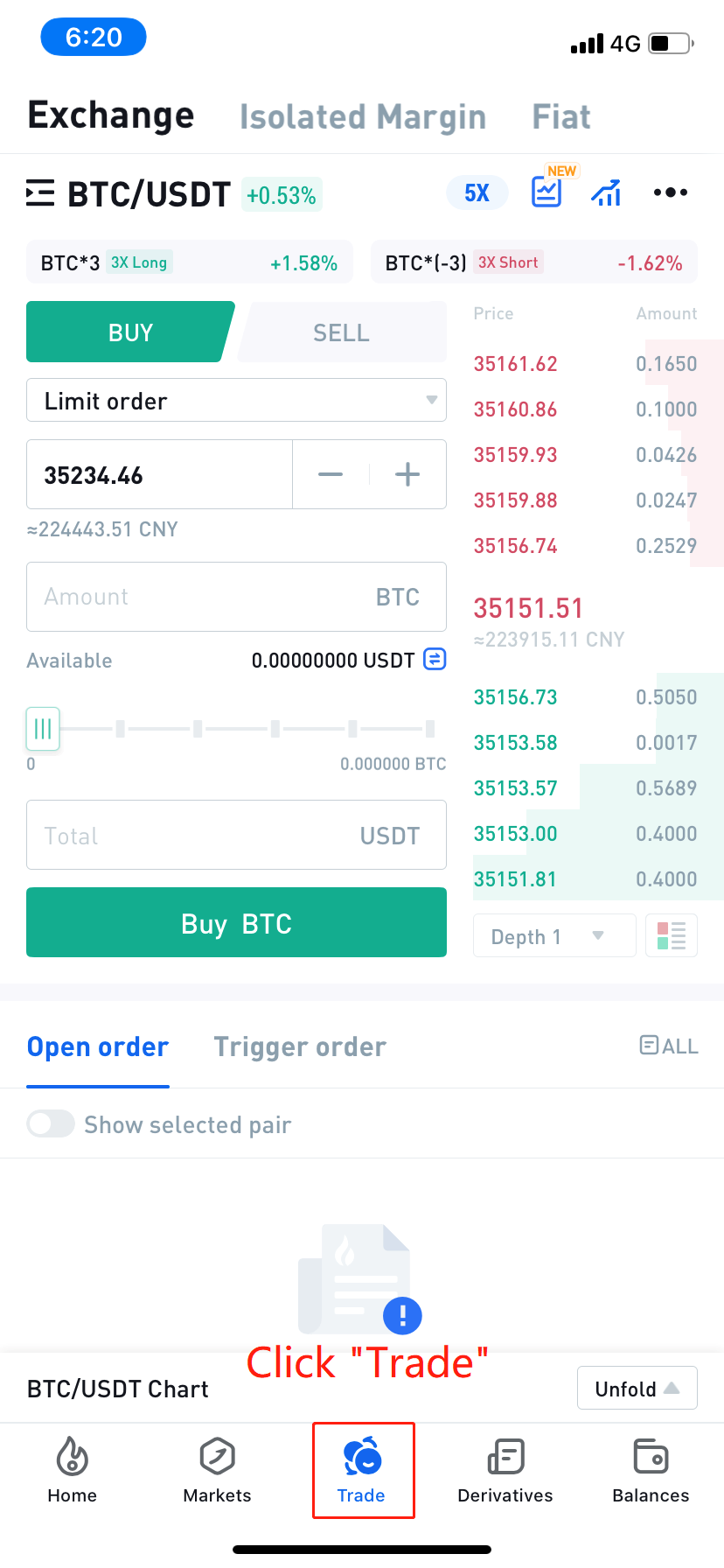The height and width of the screenshot is (1568, 724).
Task: Expand the Depth 1 dropdown
Action: pyautogui.click(x=554, y=936)
